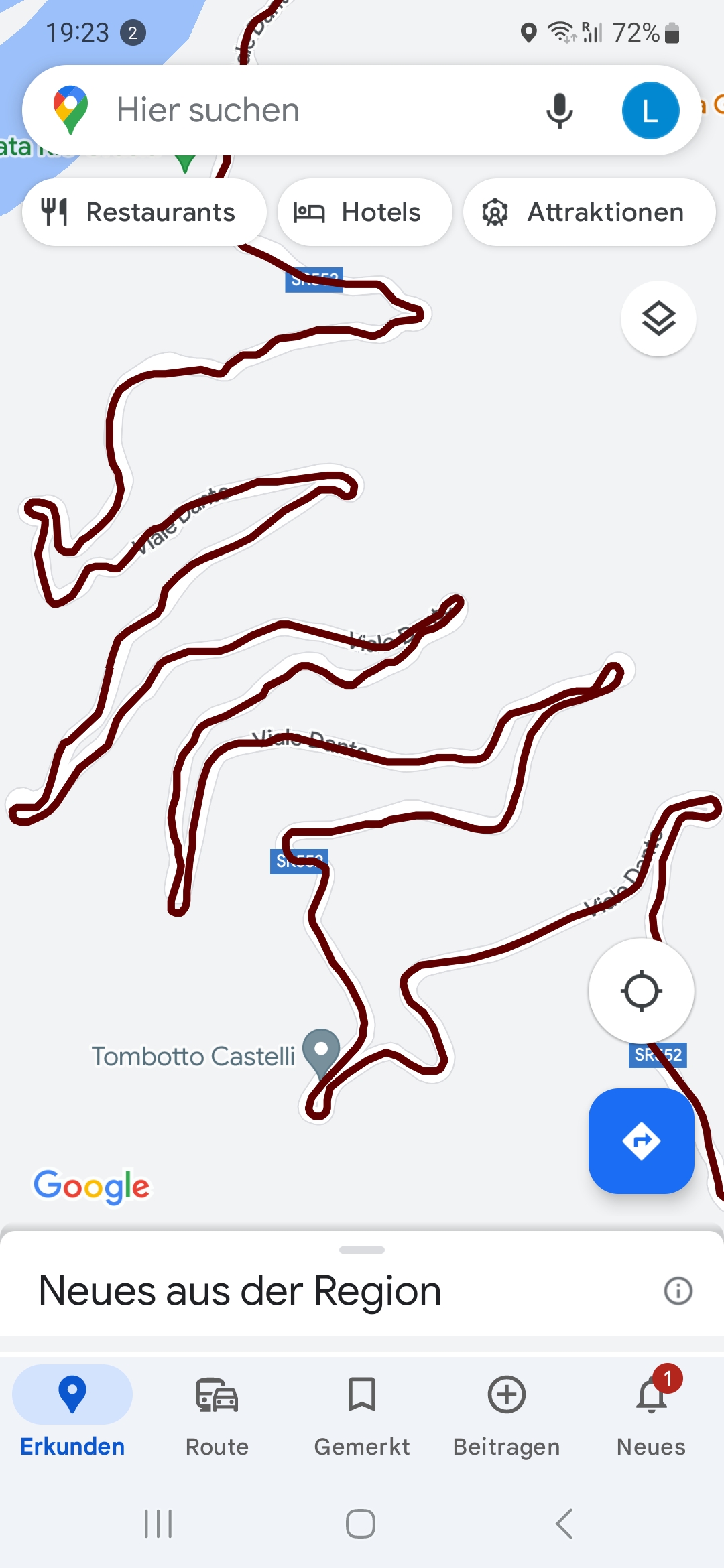Viewport: 724px width, 1568px height.
Task: Open the map layers selector
Action: pos(658,318)
